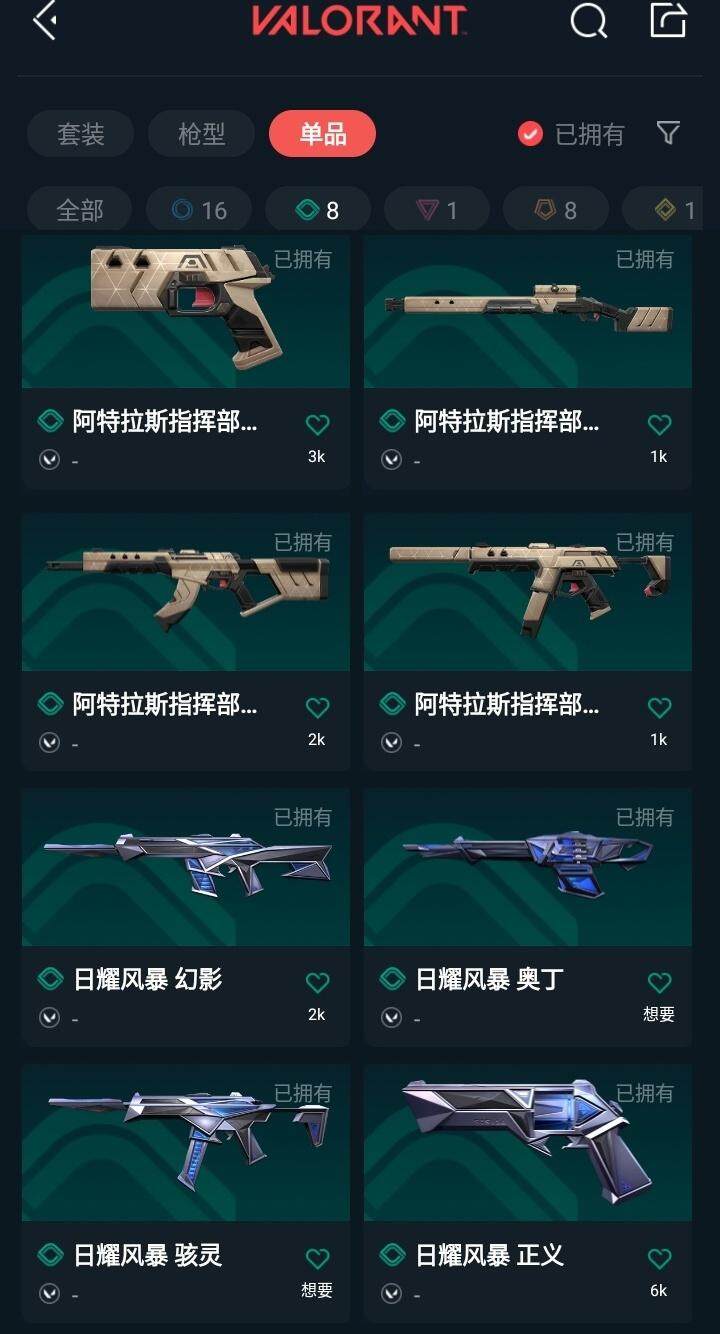The height and width of the screenshot is (1334, 720).
Task: Like the 日耀风暴 正义 skin
Action: click(x=659, y=1259)
